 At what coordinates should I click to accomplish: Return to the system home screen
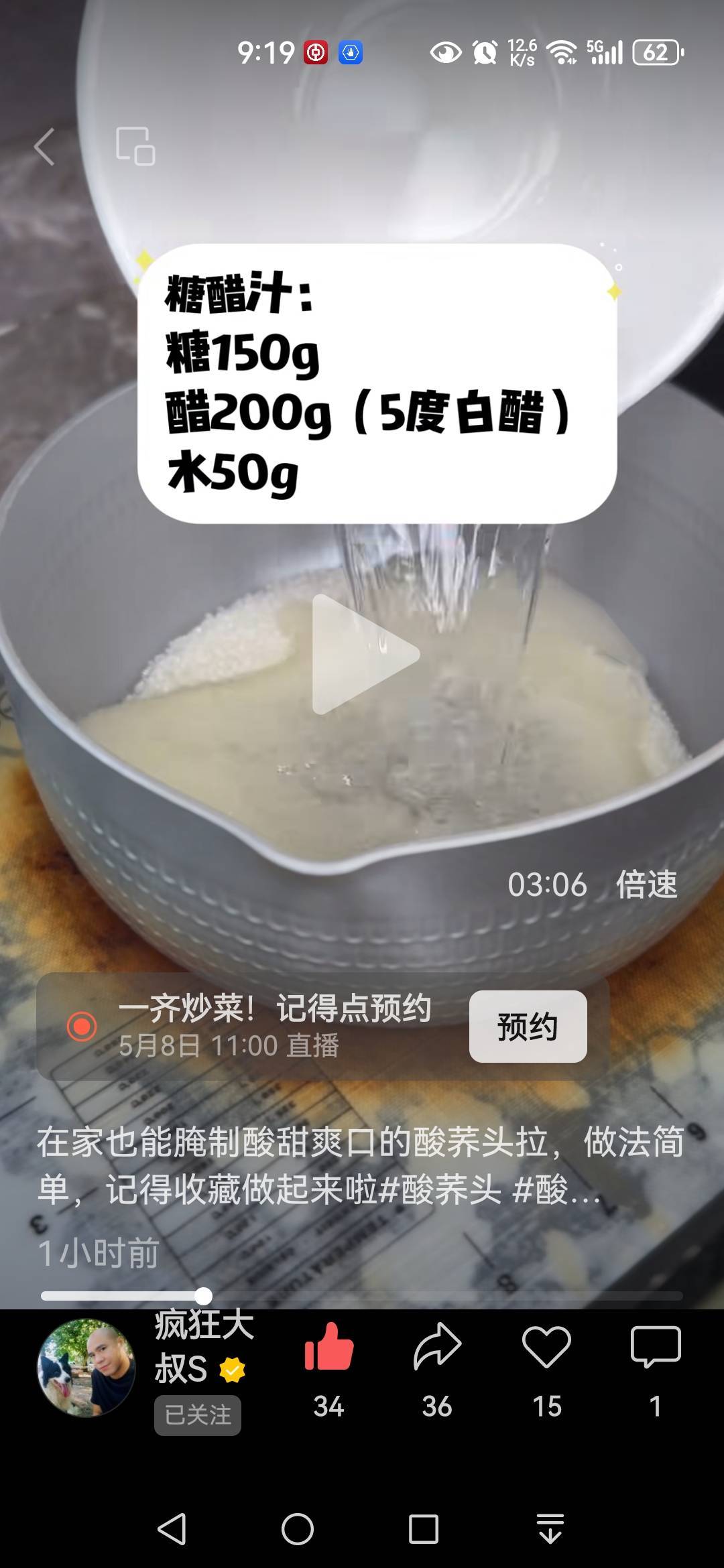point(297,1529)
